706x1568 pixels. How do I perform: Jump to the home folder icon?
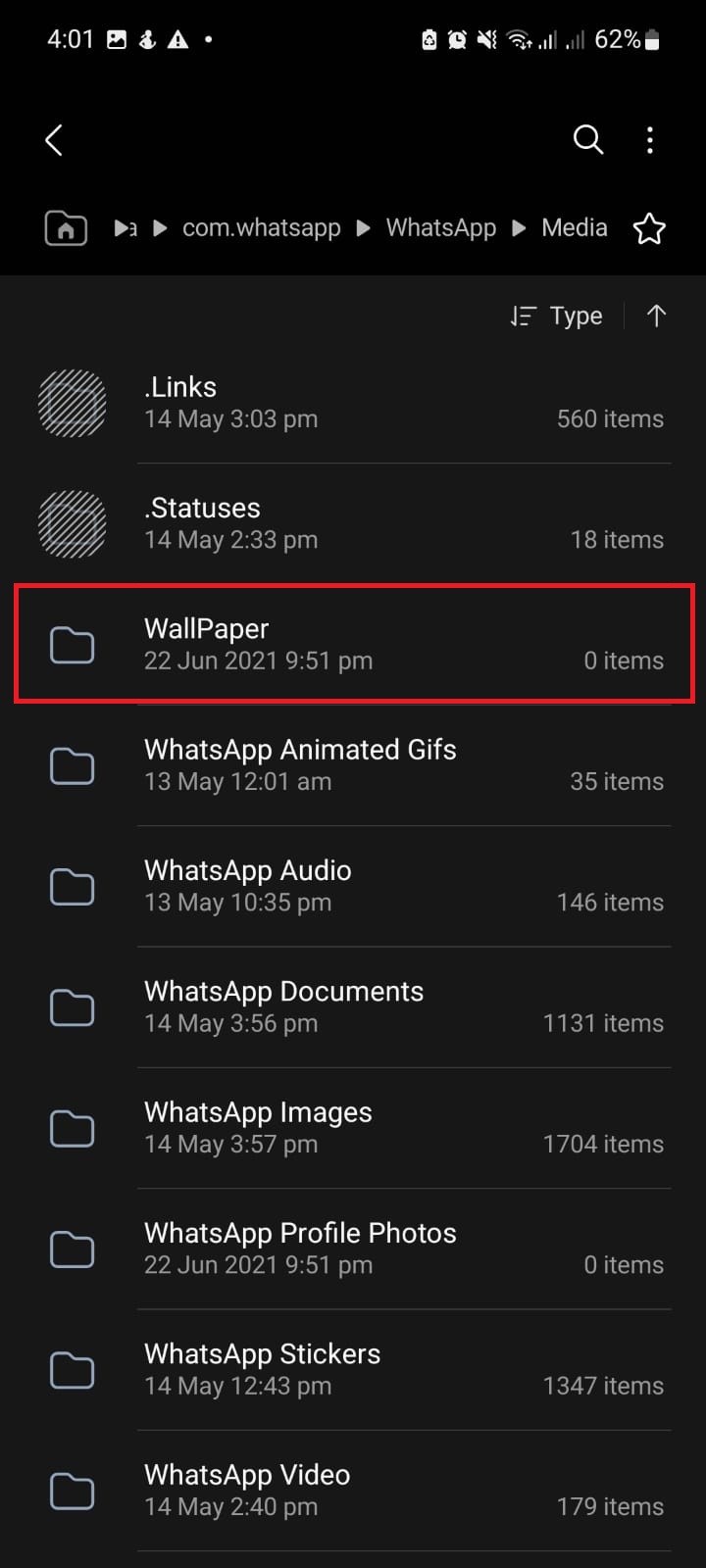[66, 228]
